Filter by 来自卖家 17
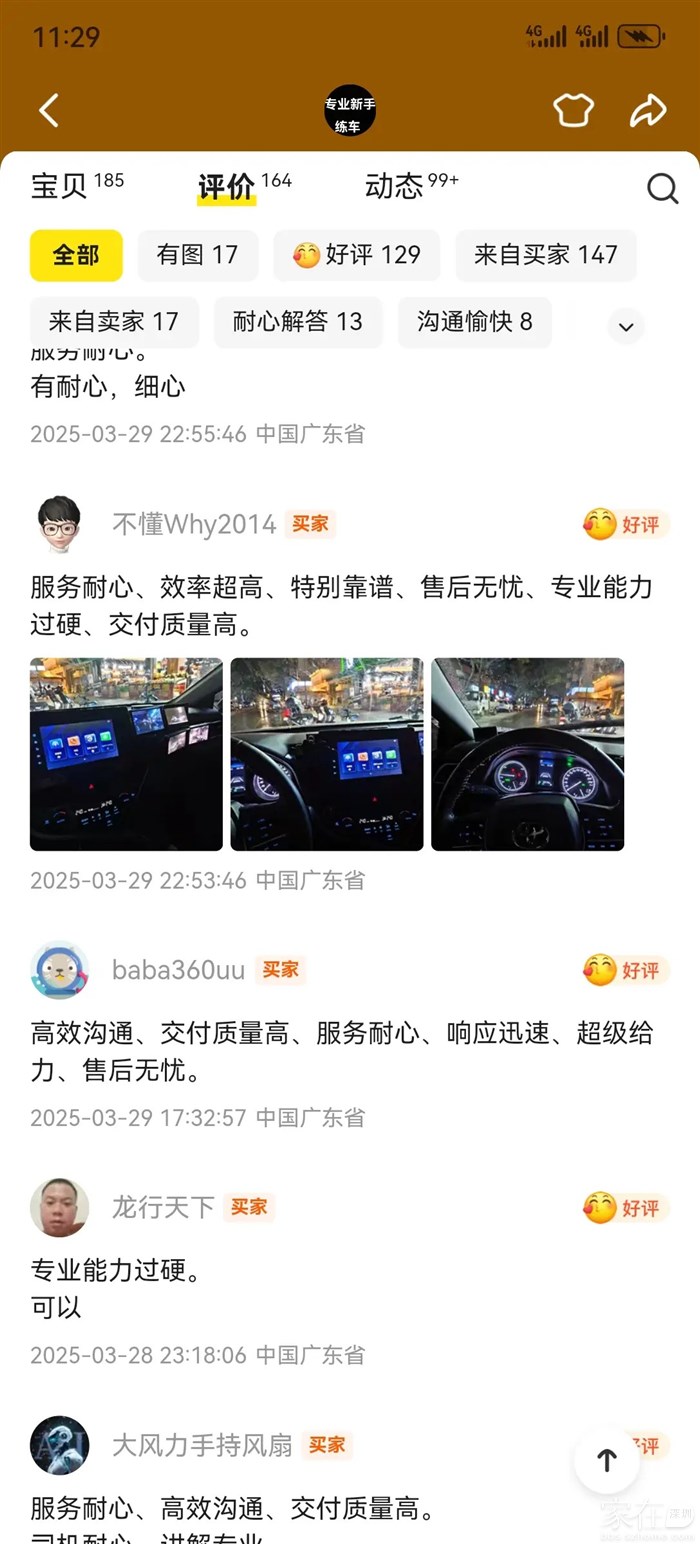Viewport: 700px width, 1544px height. 114,322
